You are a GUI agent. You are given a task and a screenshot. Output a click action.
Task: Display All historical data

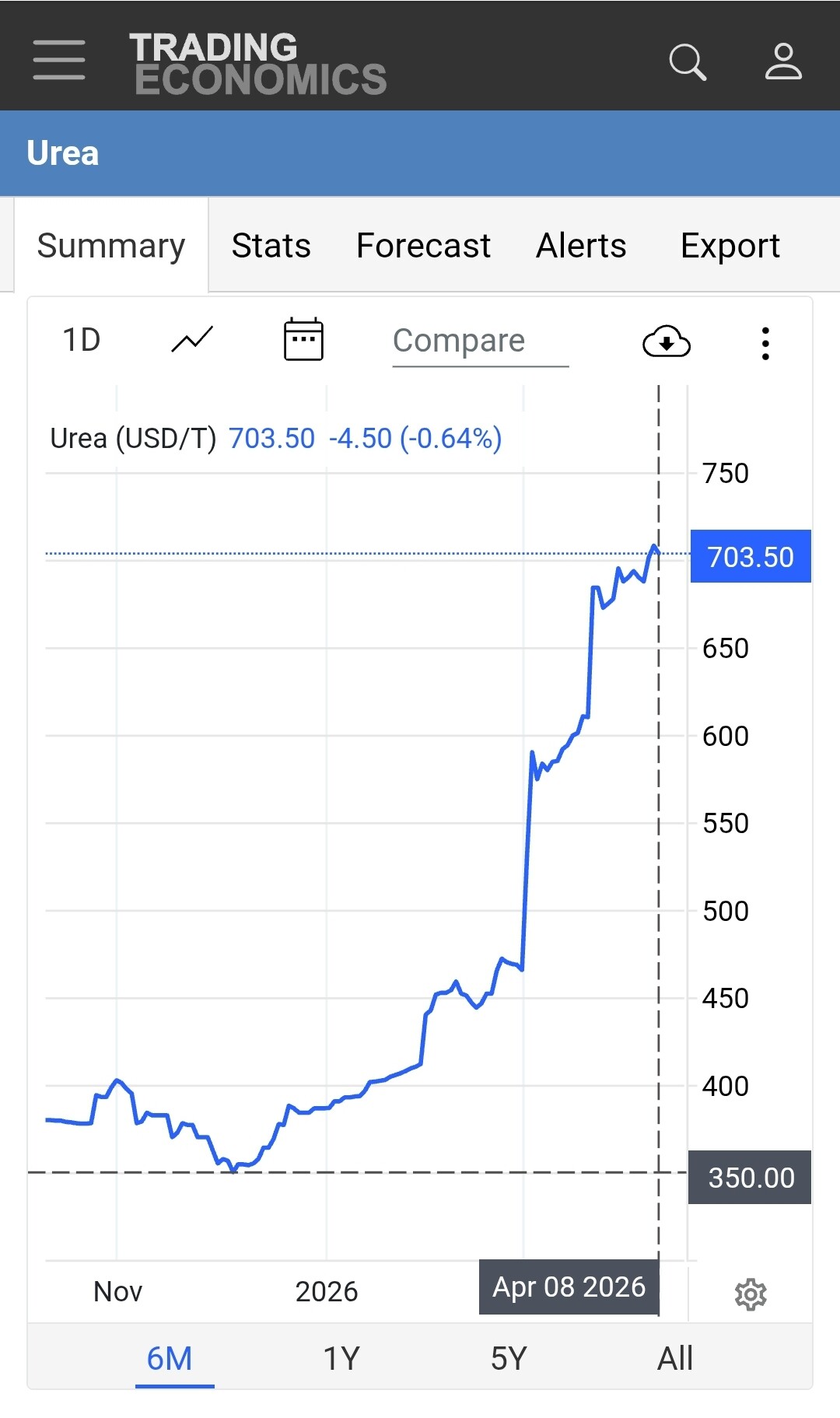[x=674, y=1359]
